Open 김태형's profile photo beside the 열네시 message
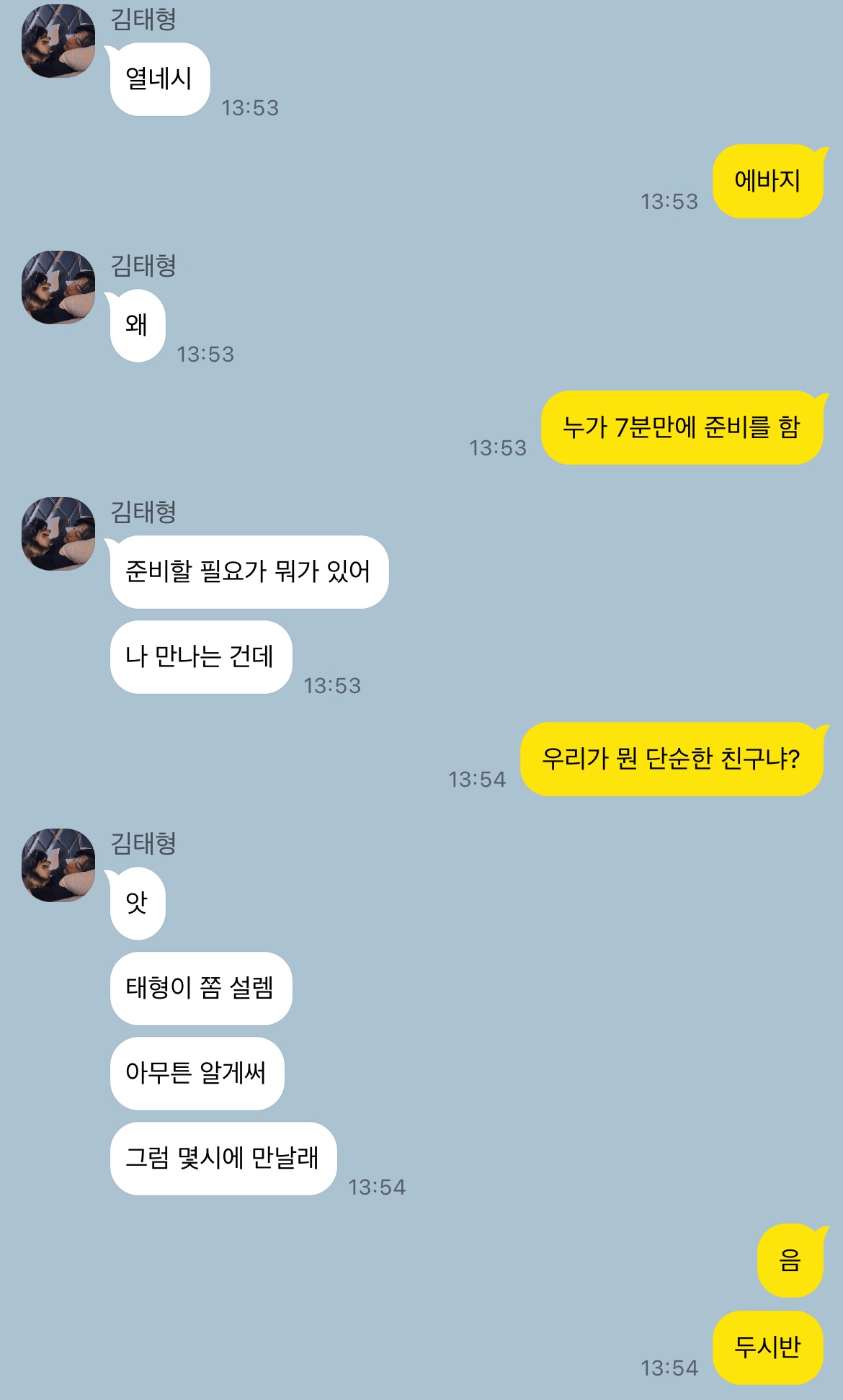Screen dimensions: 843x1400 [58, 41]
